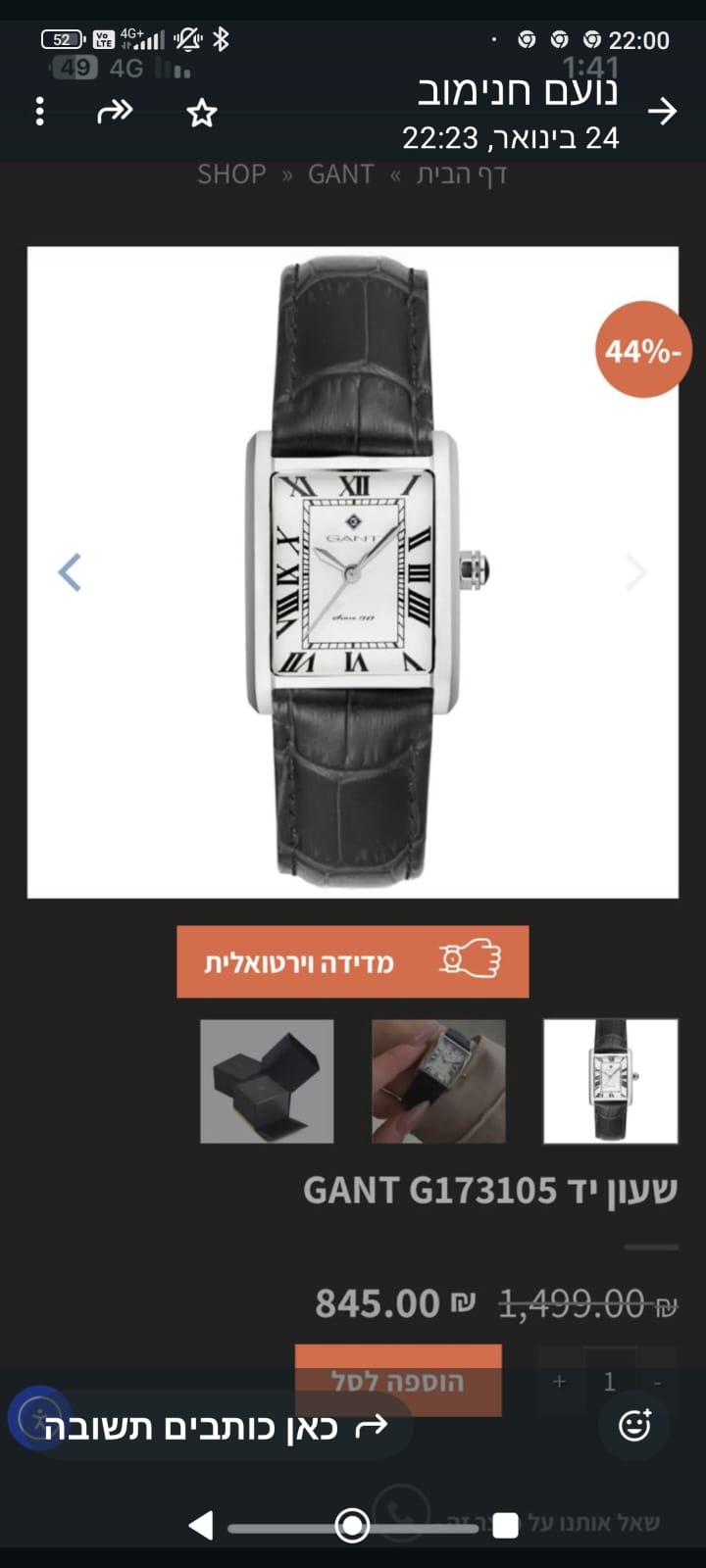React to the image with an emoji
706x1568 pixels.
[x=635, y=1424]
